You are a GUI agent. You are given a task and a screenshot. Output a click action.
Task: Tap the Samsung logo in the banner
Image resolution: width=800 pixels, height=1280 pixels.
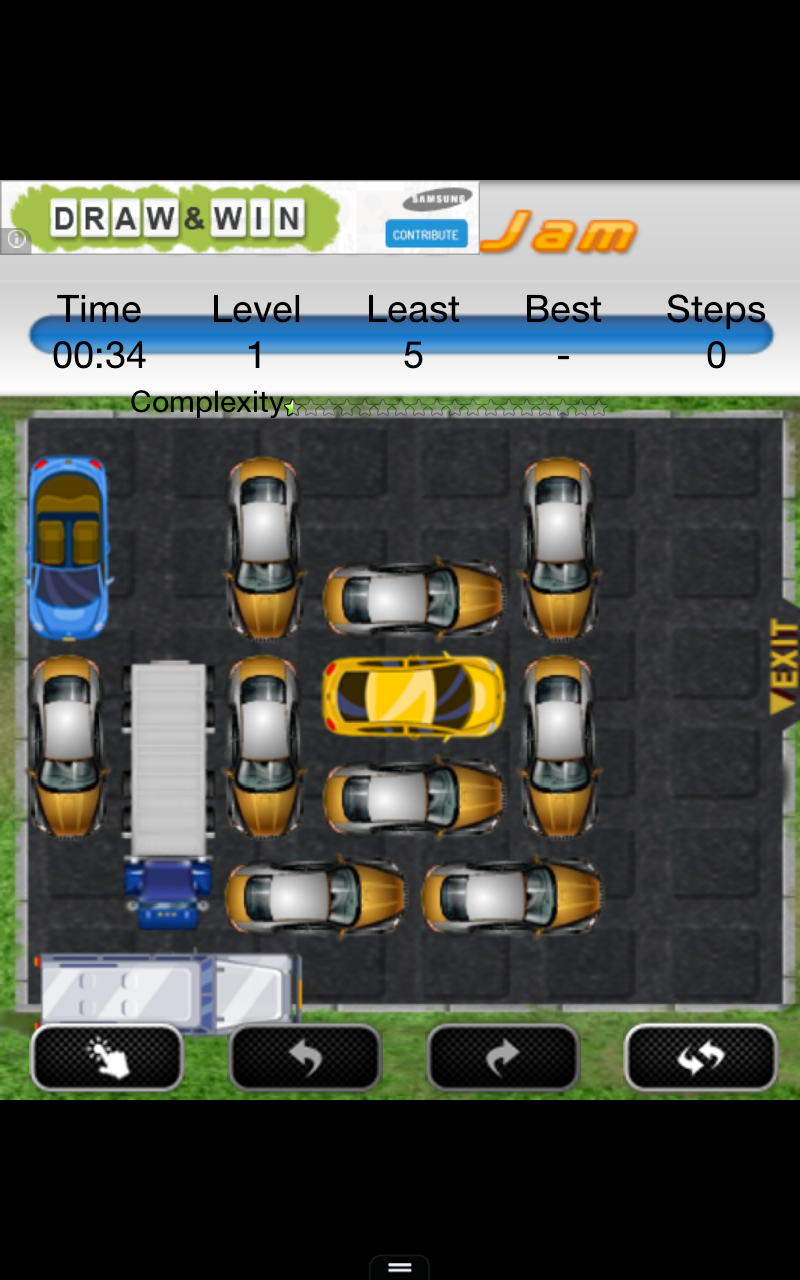(437, 197)
